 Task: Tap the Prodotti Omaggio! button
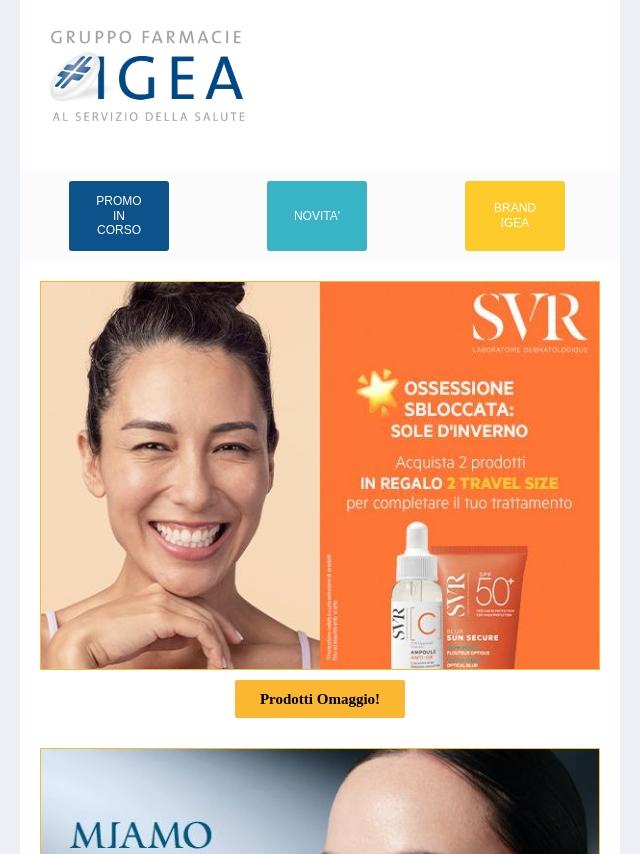pos(320,699)
